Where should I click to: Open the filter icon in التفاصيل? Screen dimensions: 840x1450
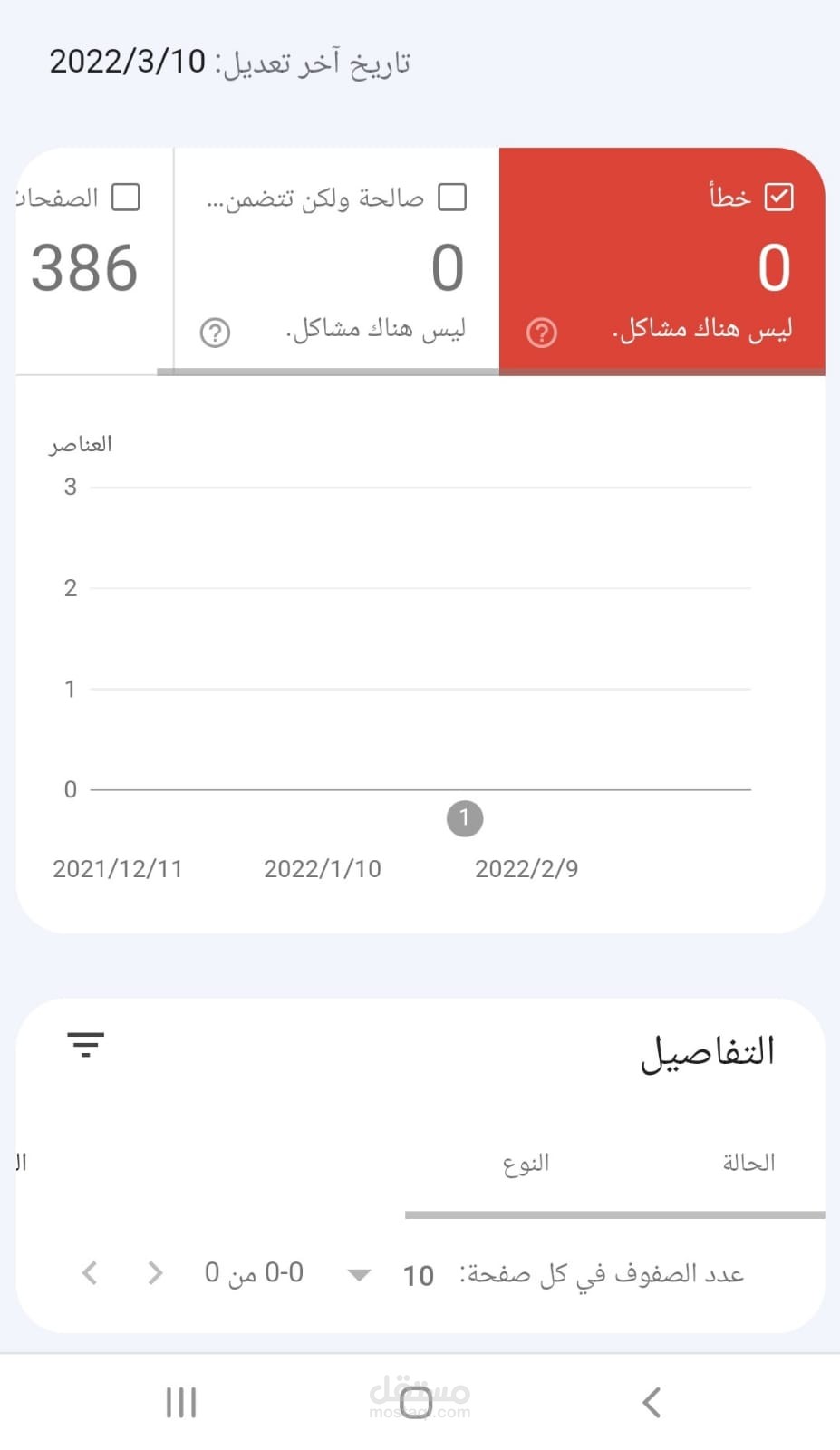pyautogui.click(x=86, y=1045)
